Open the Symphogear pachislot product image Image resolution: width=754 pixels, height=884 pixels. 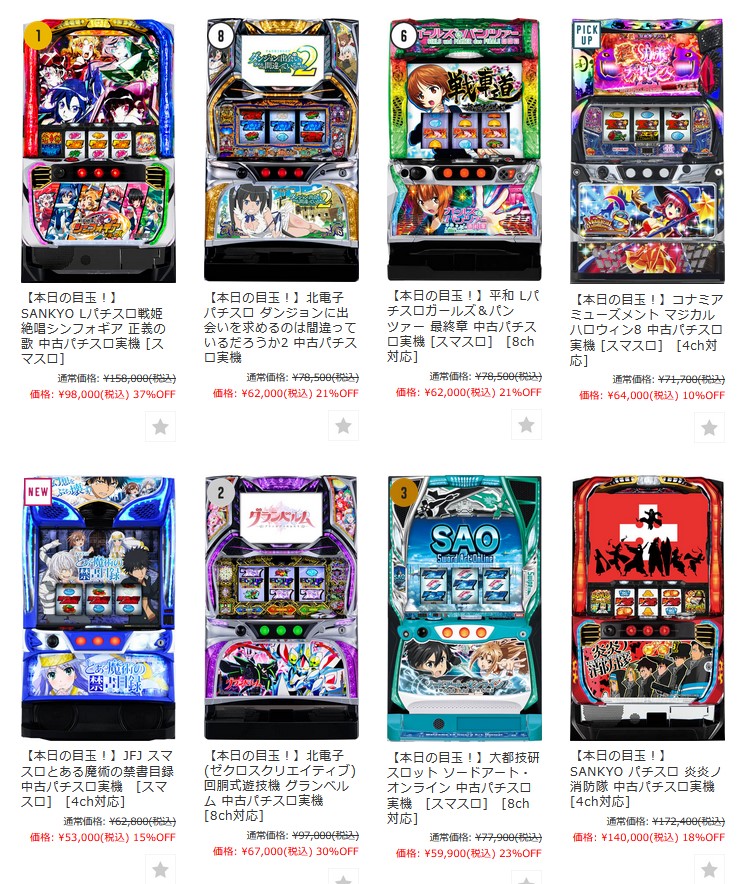[98, 150]
